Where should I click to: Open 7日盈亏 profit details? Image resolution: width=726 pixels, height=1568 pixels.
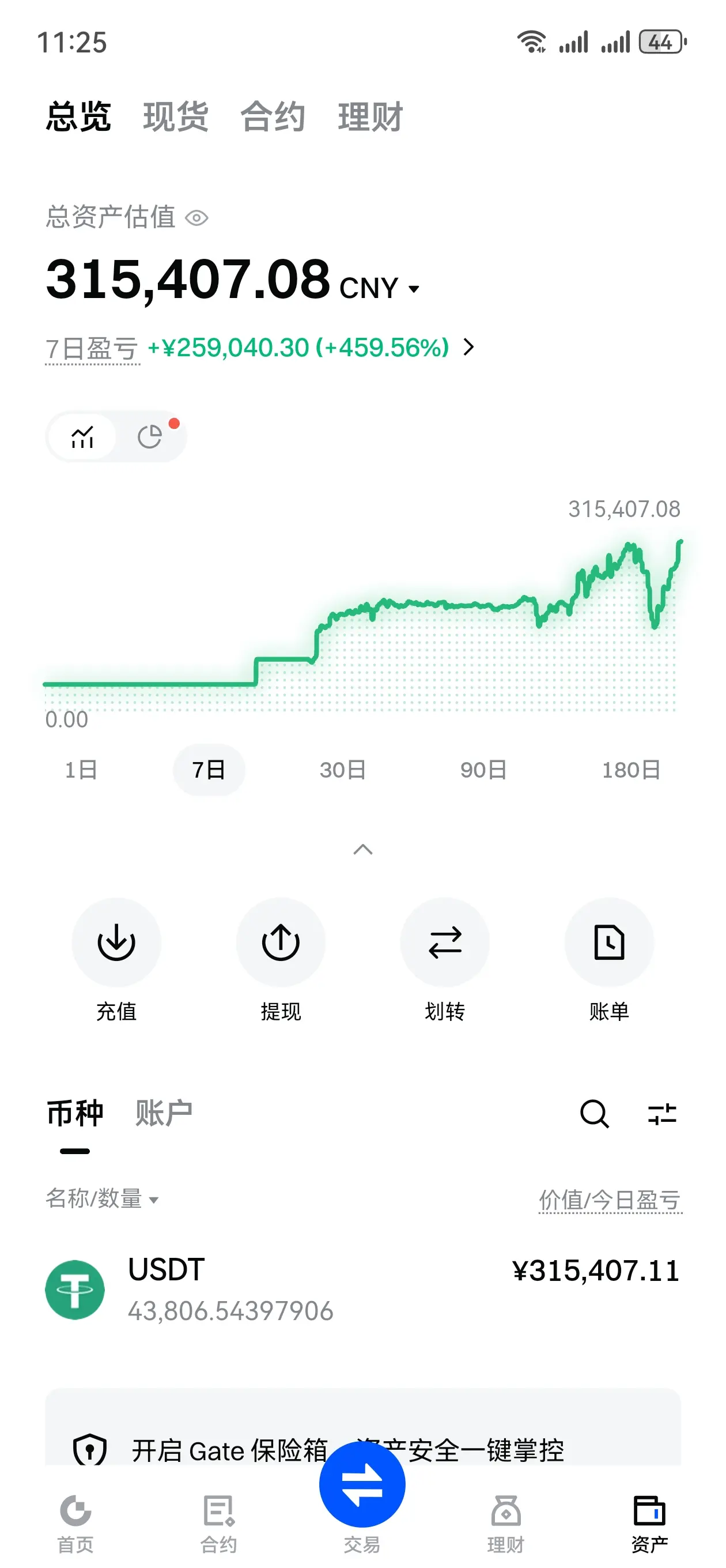[467, 347]
